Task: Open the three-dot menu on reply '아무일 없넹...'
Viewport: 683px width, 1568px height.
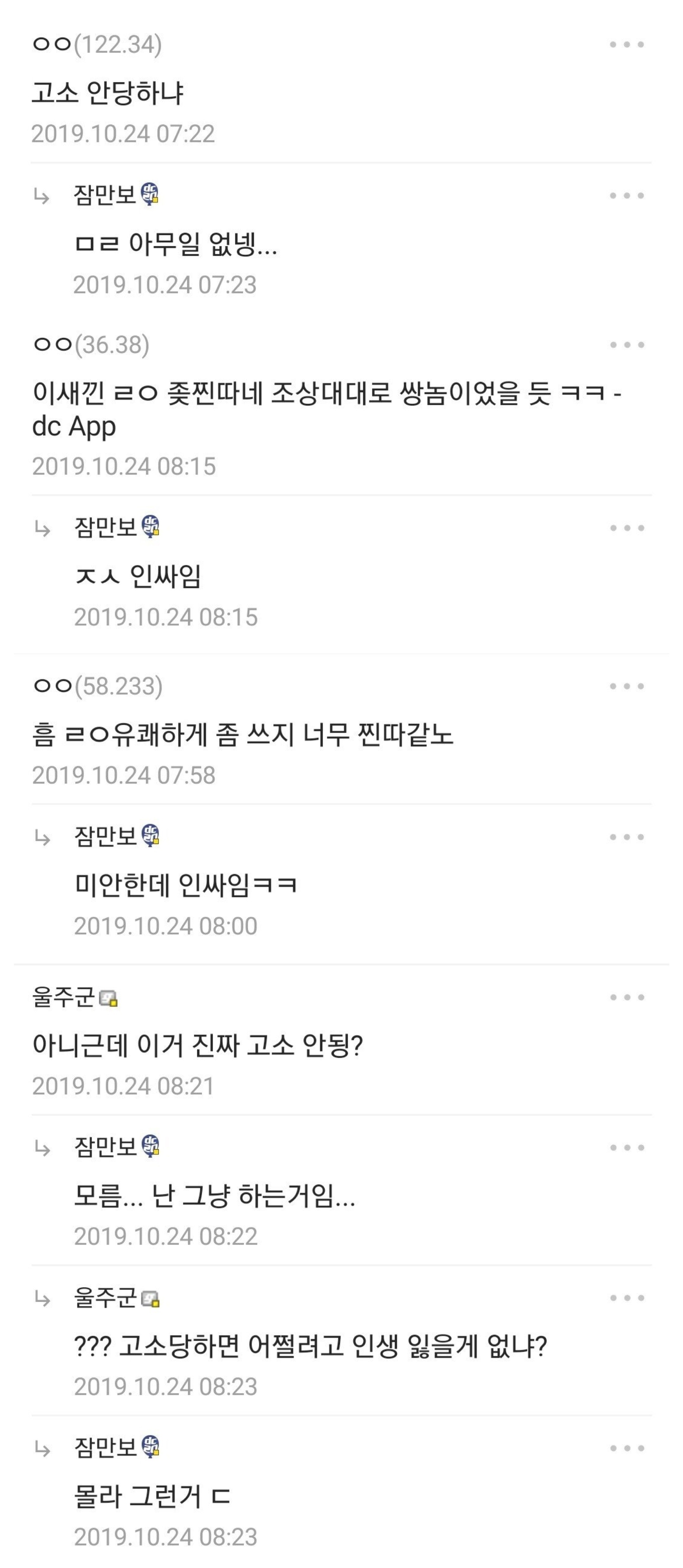Action: coord(626,195)
